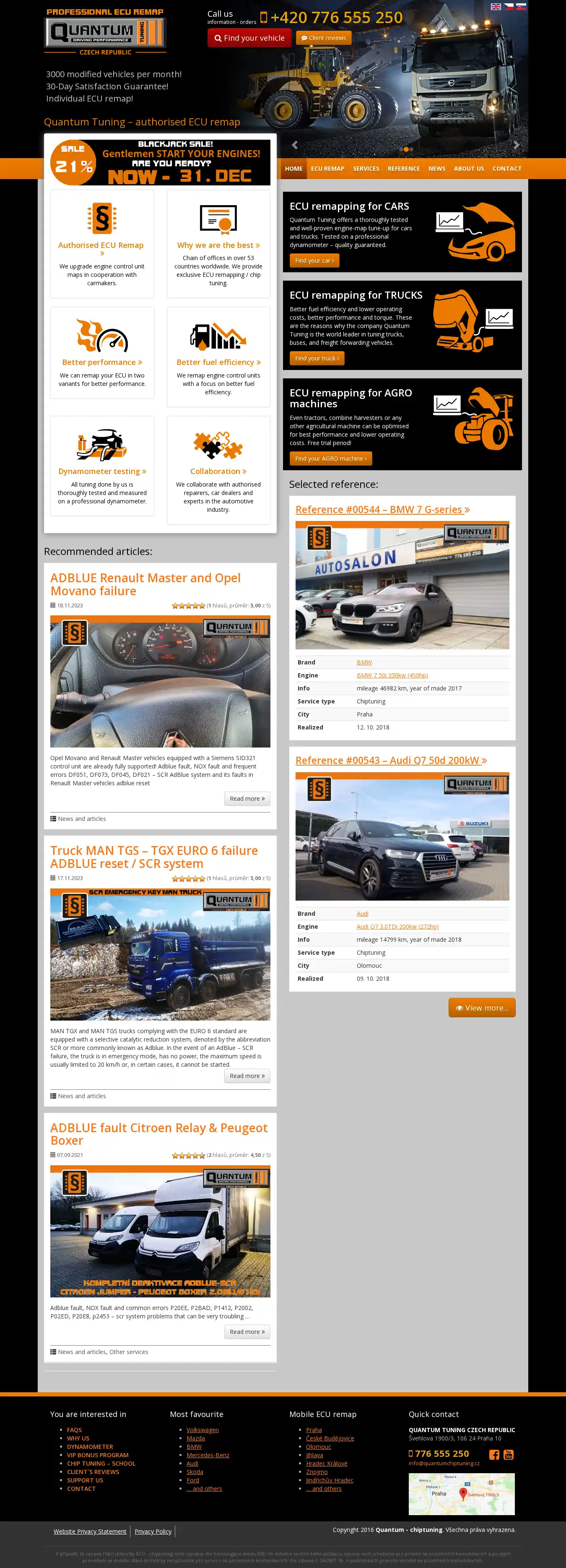
Task: Open Authorised ECU Remap card
Action: pos(101,245)
